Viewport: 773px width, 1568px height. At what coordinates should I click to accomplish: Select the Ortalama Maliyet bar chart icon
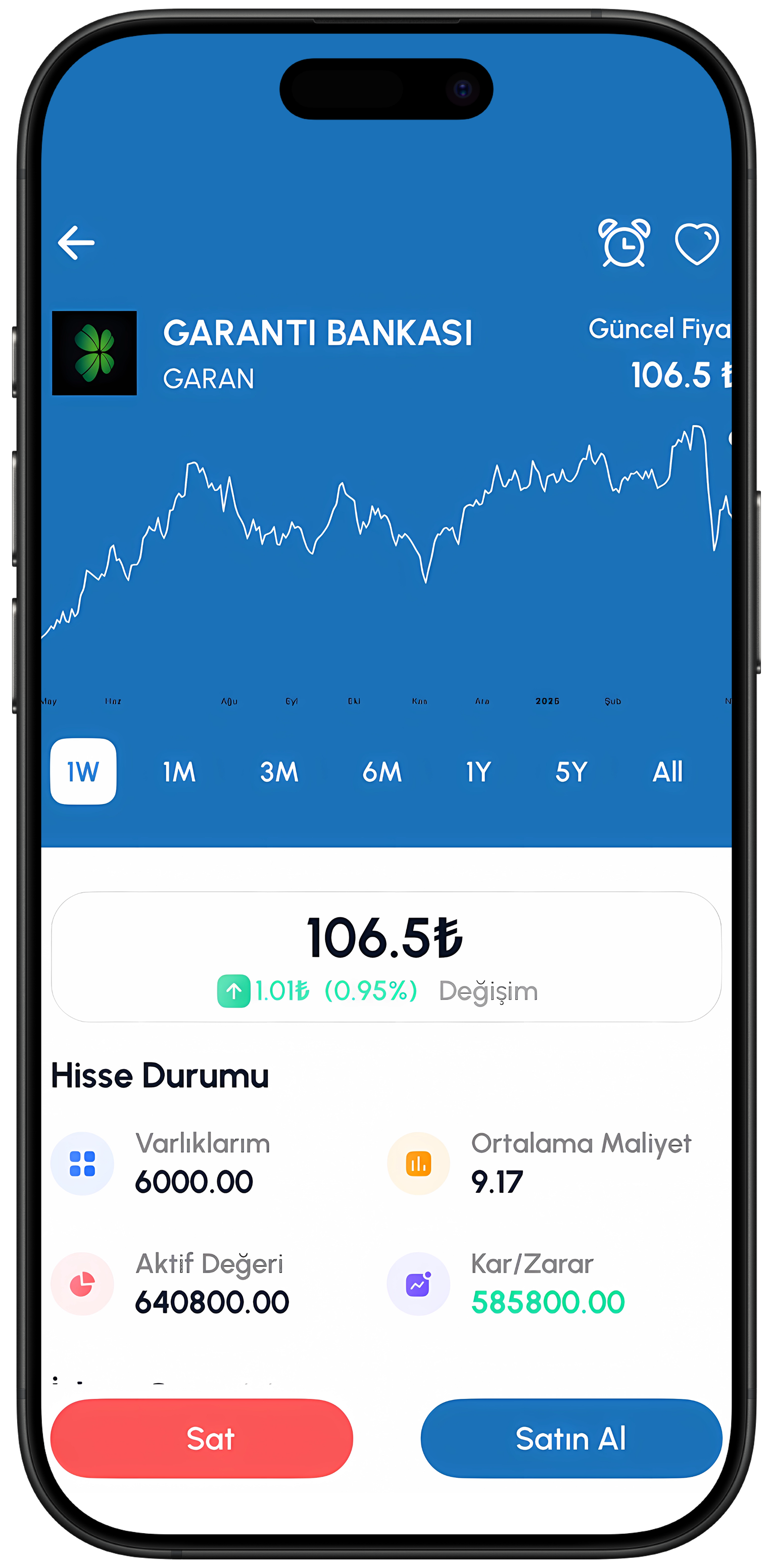point(418,1162)
